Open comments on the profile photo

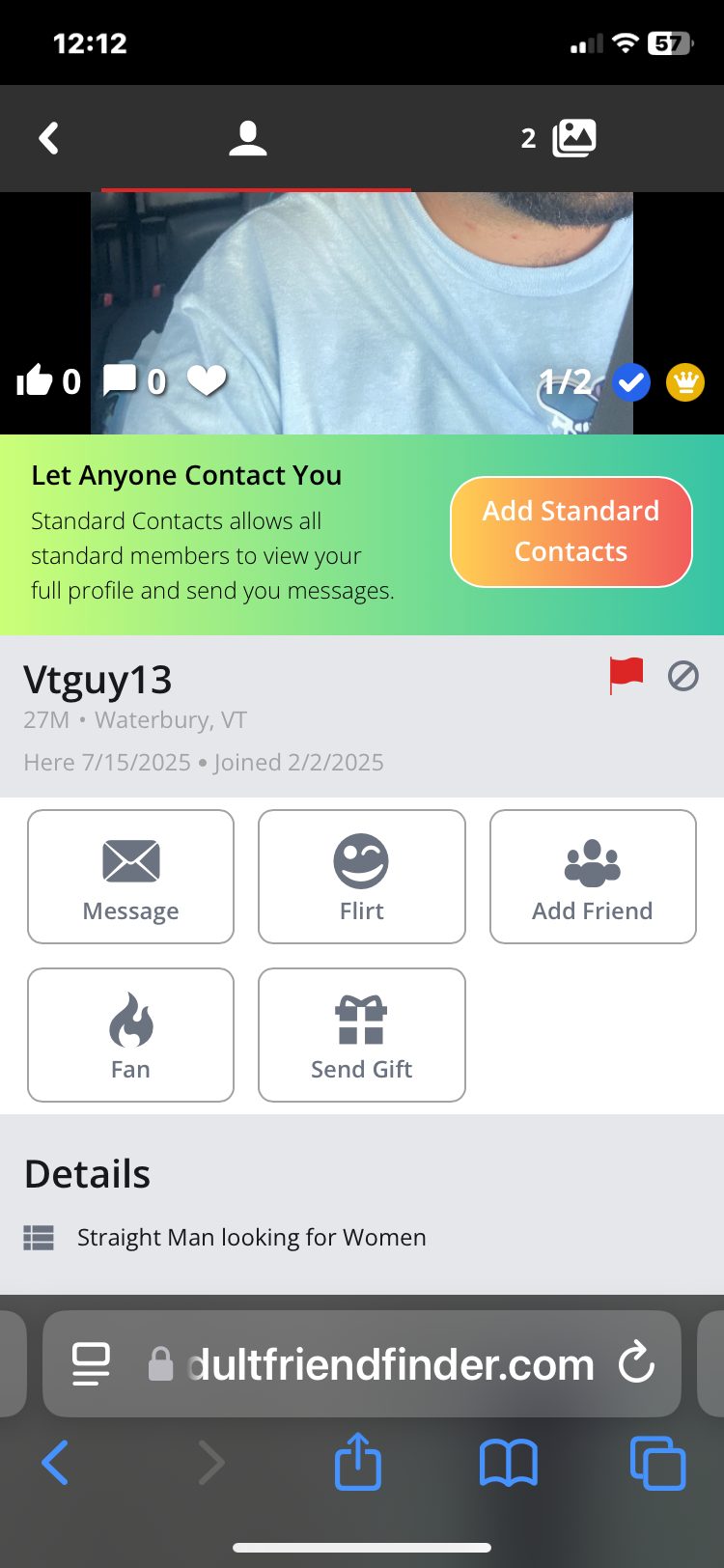click(120, 379)
